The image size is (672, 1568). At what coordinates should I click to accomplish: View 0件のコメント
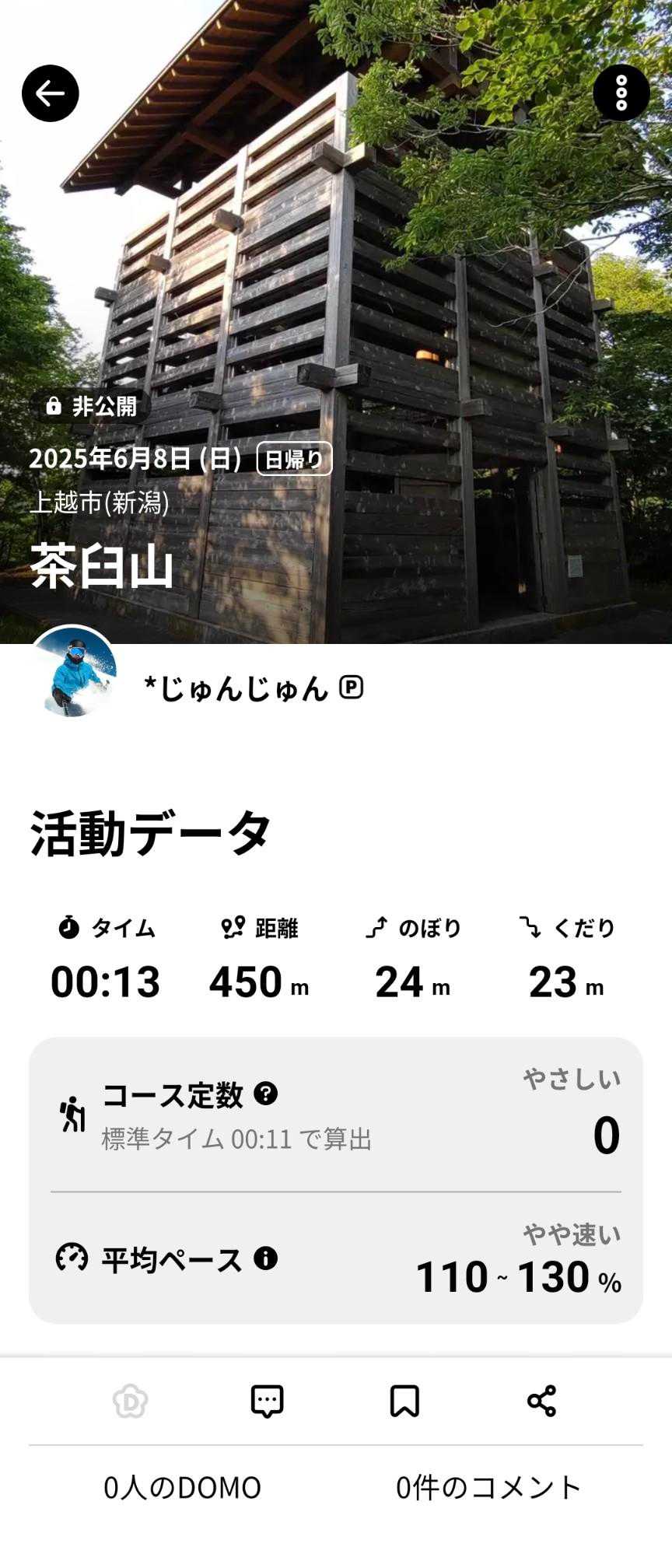[x=488, y=1487]
